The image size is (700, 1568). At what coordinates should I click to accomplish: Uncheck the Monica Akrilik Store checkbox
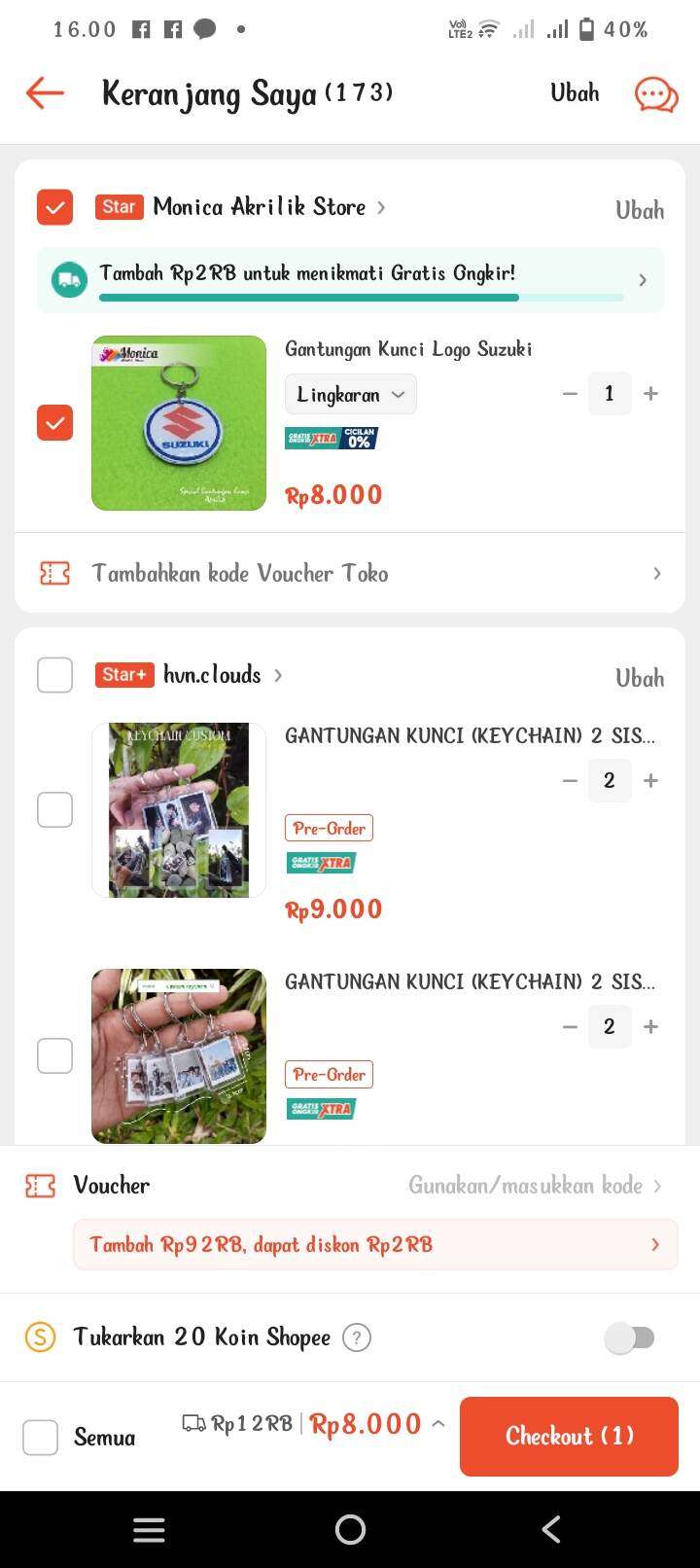(54, 207)
